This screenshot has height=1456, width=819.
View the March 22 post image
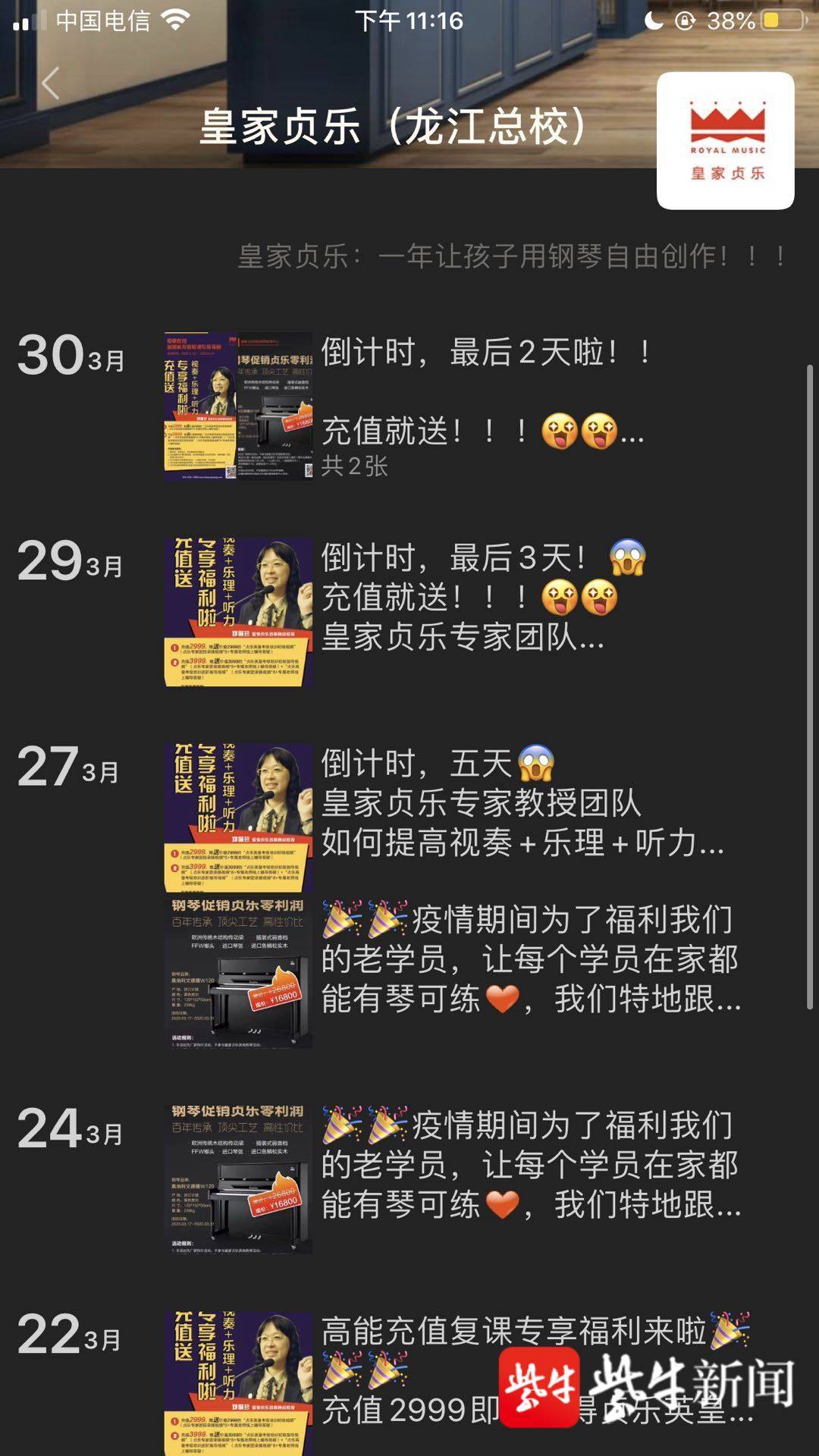pyautogui.click(x=238, y=1383)
